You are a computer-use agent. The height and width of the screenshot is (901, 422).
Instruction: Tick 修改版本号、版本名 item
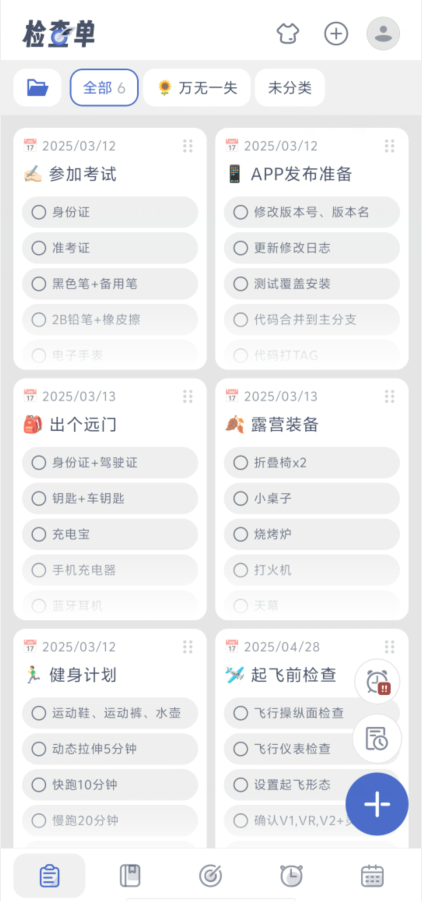[240, 213]
